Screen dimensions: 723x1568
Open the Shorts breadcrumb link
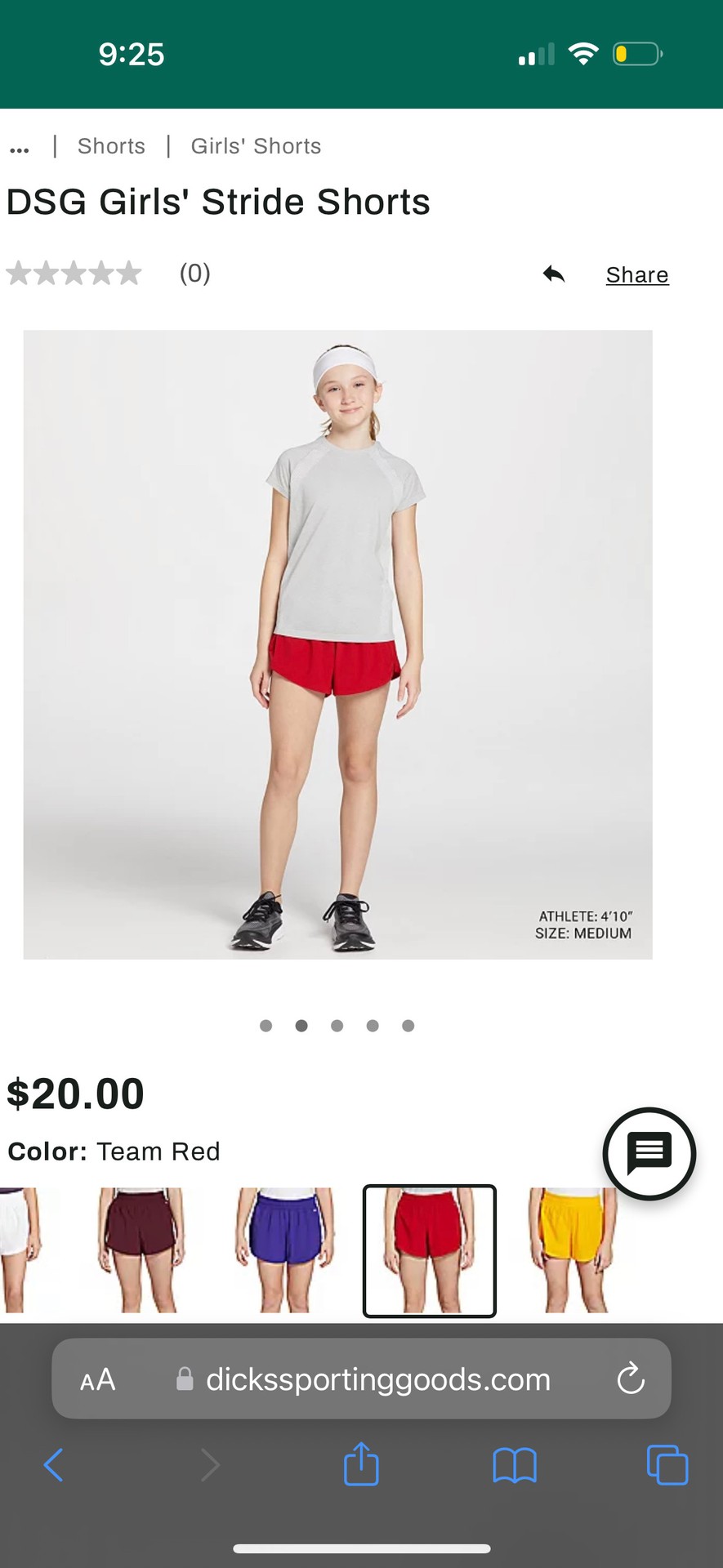click(x=111, y=146)
